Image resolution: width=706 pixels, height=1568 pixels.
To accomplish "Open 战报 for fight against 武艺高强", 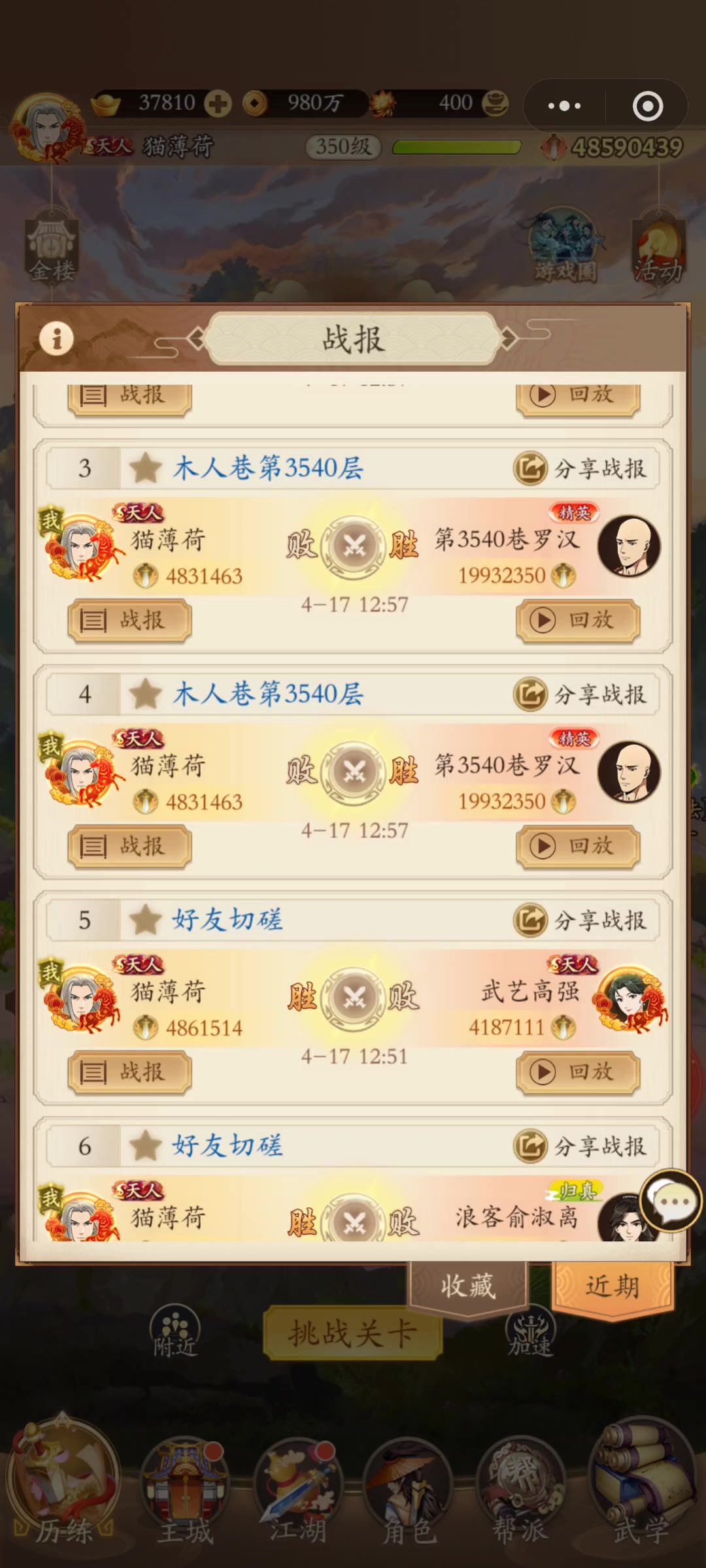I will [x=129, y=1072].
